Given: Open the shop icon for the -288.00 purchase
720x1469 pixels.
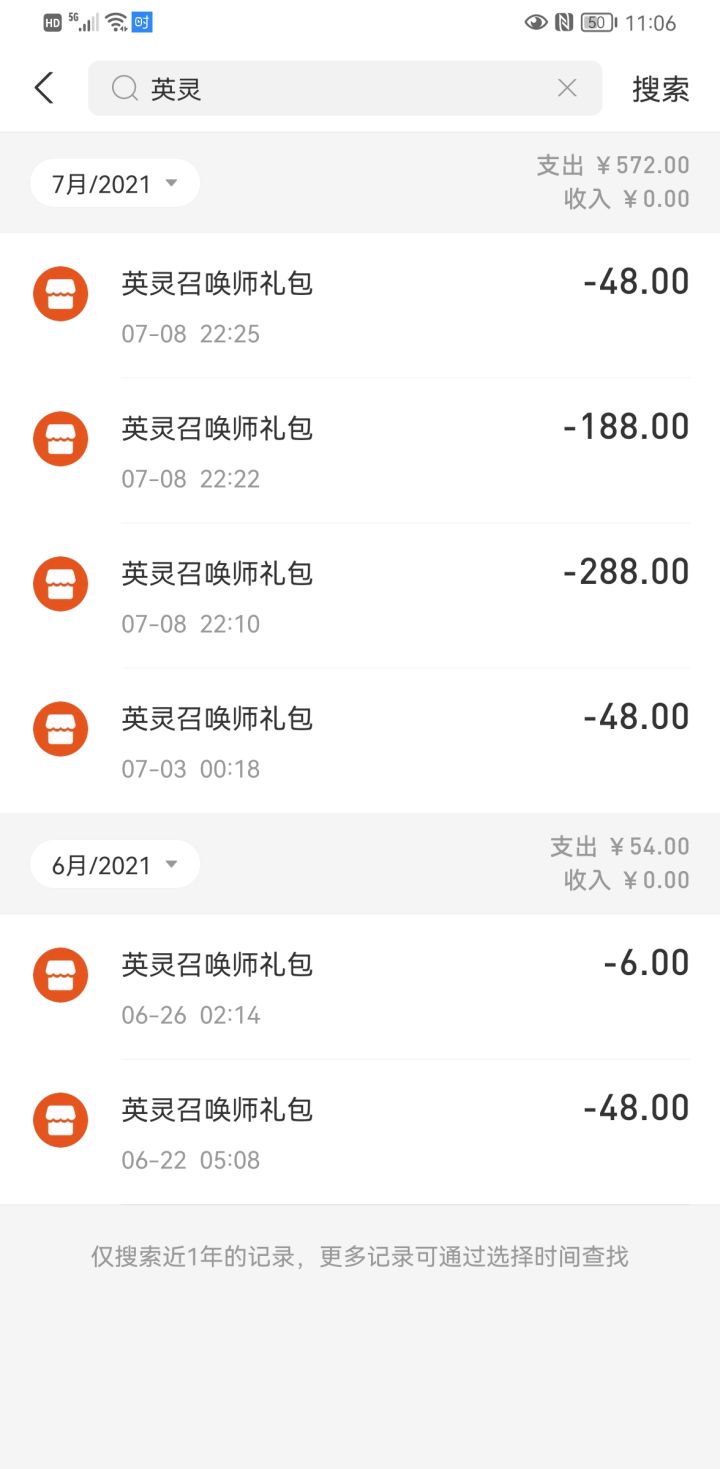Looking at the screenshot, I should tap(60, 584).
